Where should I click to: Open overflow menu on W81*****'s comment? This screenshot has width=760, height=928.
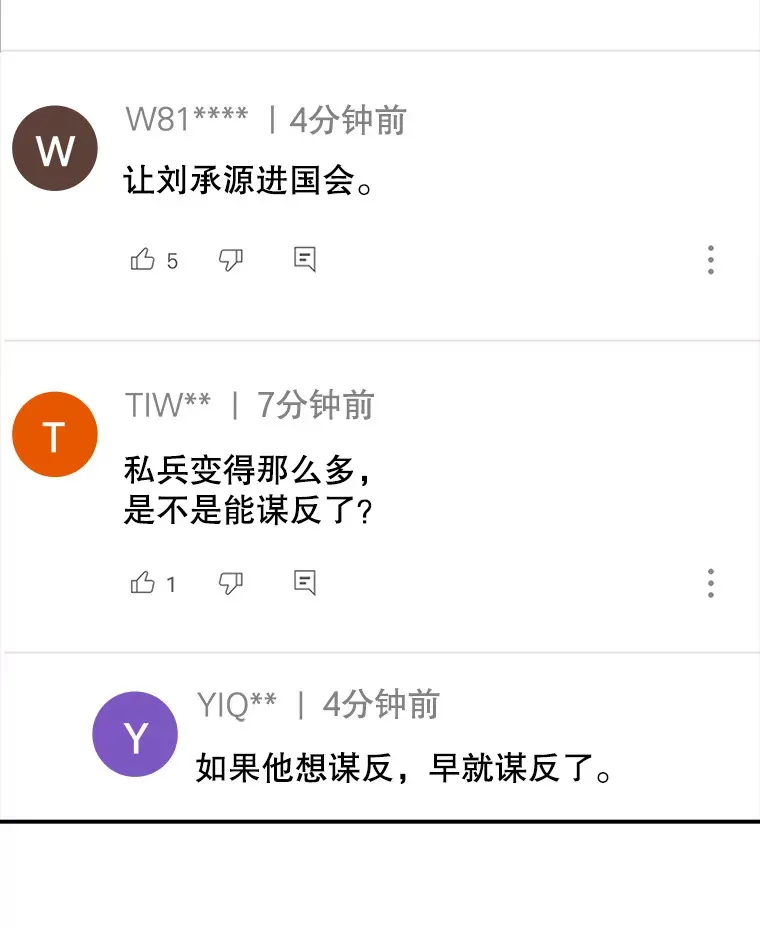[711, 260]
